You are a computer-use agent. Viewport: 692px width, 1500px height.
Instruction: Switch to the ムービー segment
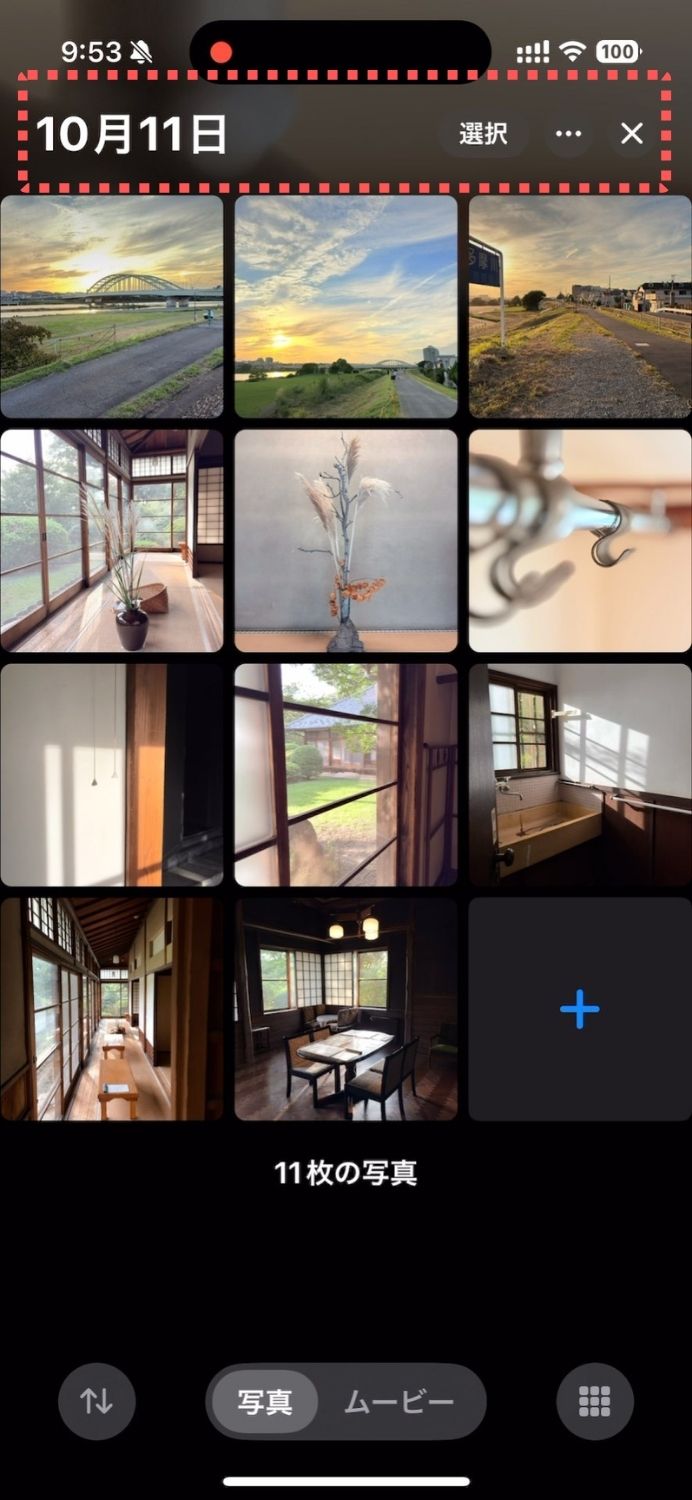click(400, 1401)
